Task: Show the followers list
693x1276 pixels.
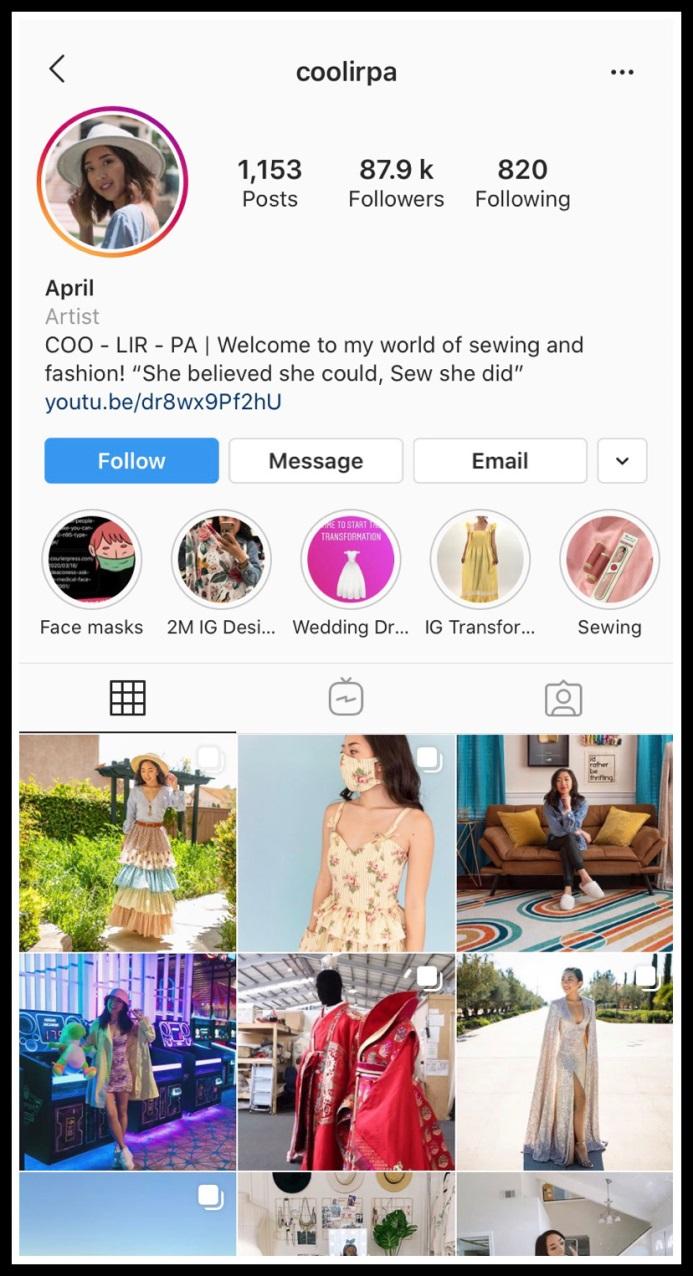Action: (x=396, y=183)
